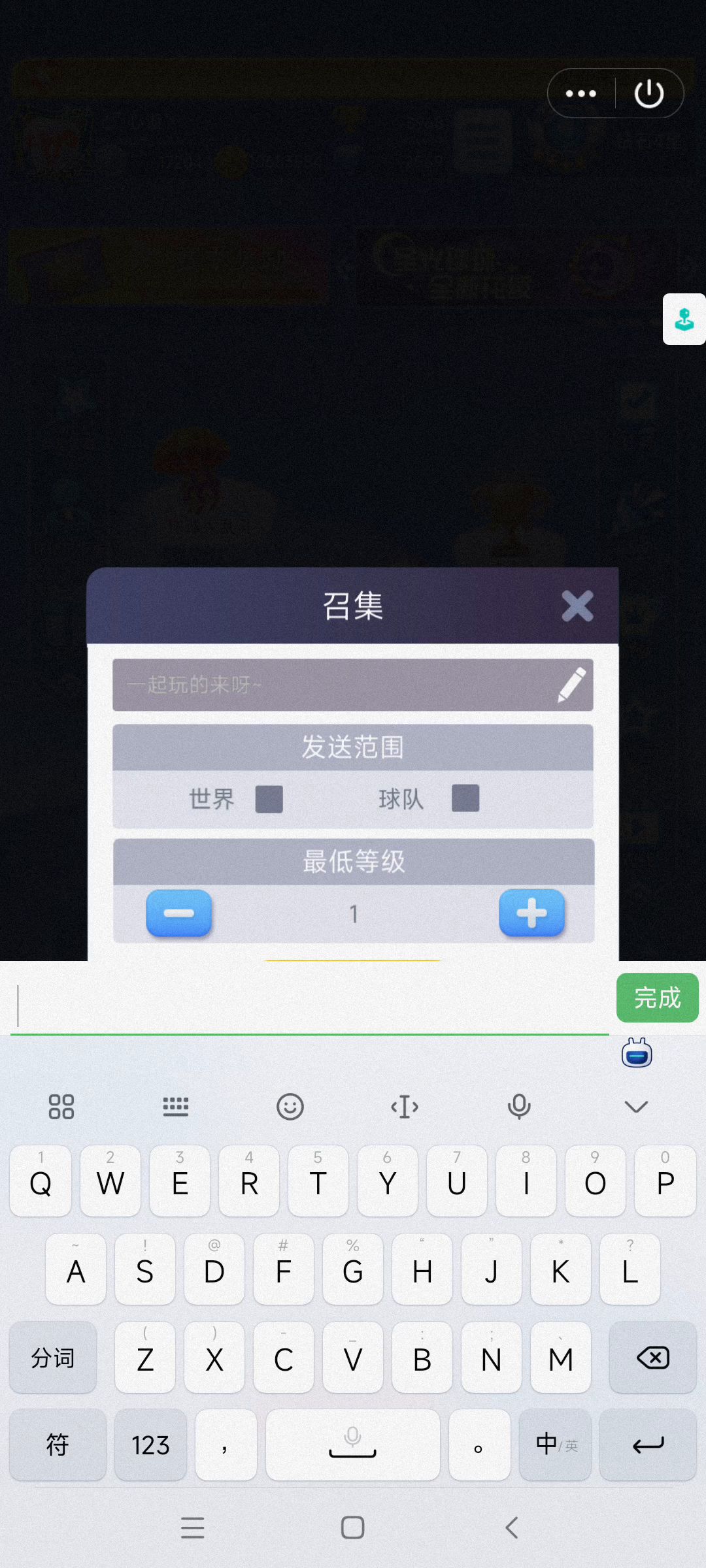Tap 完成 to finish input
The image size is (706, 1568).
657,998
